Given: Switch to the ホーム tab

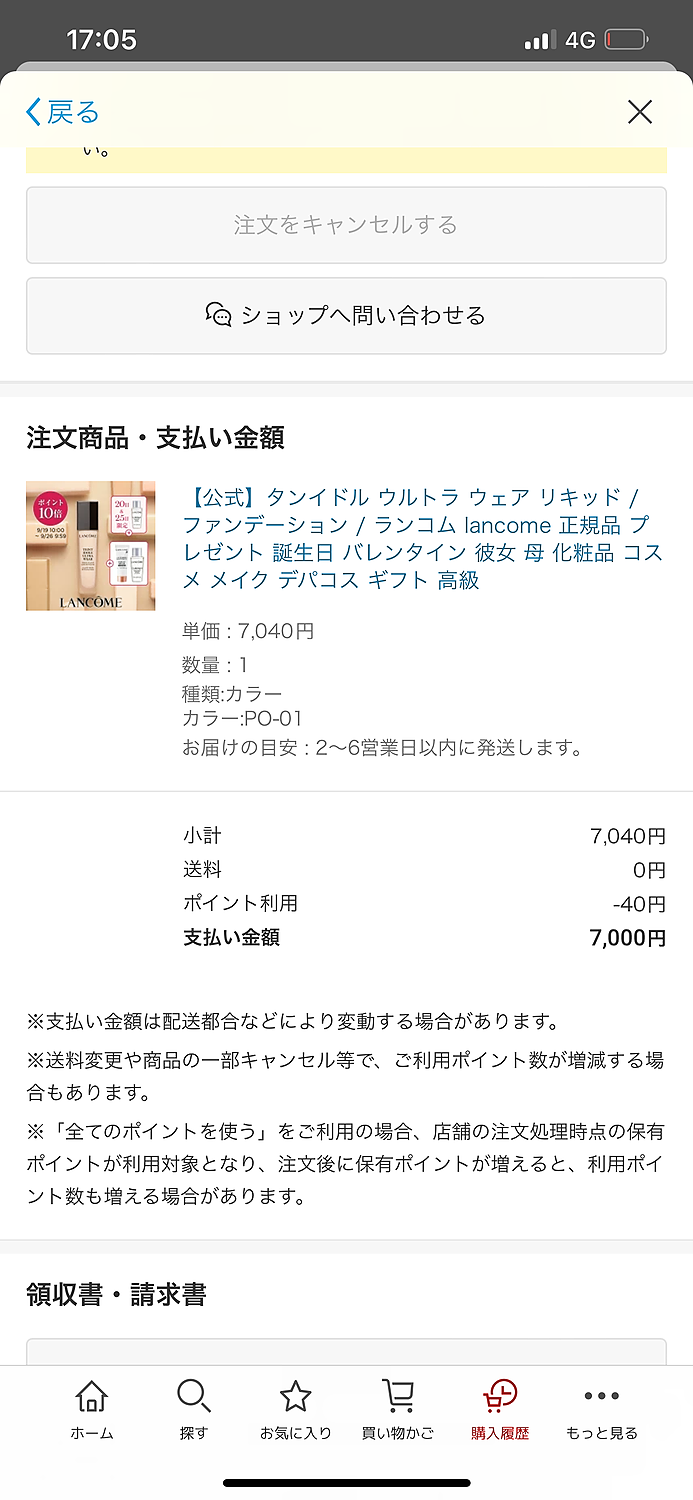Looking at the screenshot, I should point(91,1410).
